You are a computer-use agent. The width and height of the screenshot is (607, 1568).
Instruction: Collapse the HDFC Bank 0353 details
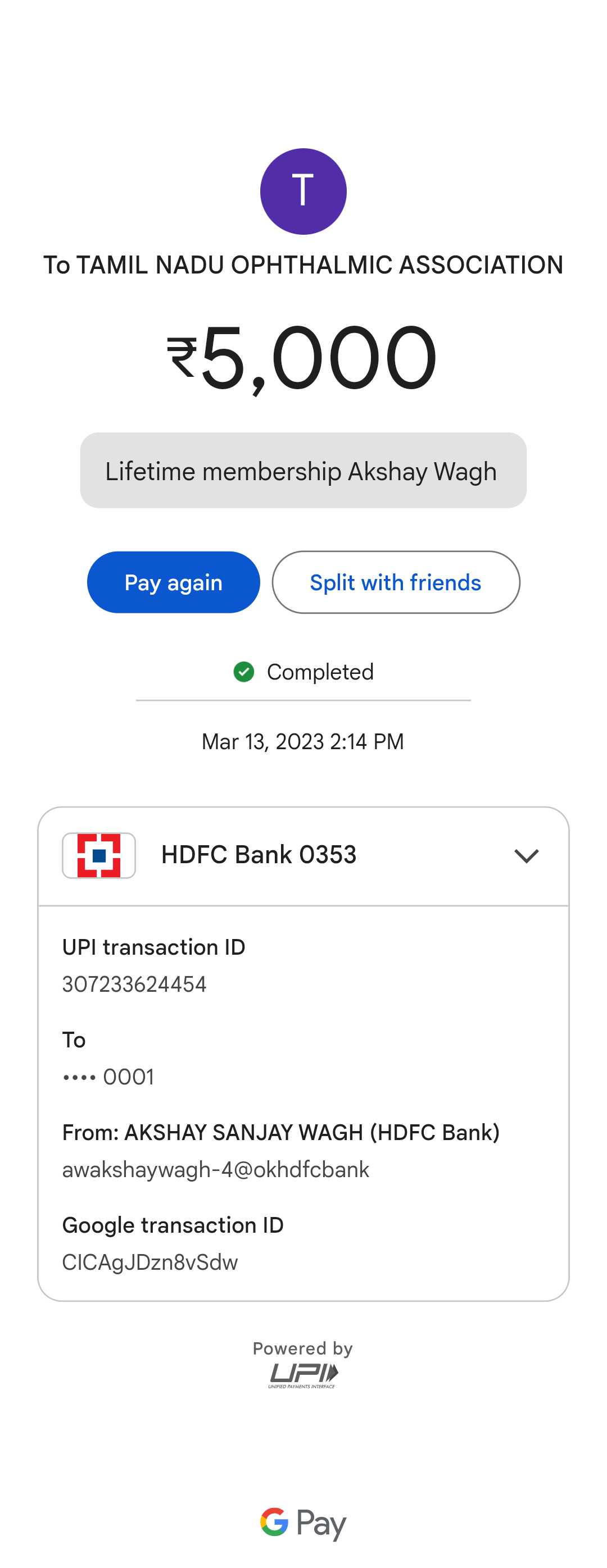pyautogui.click(x=526, y=855)
